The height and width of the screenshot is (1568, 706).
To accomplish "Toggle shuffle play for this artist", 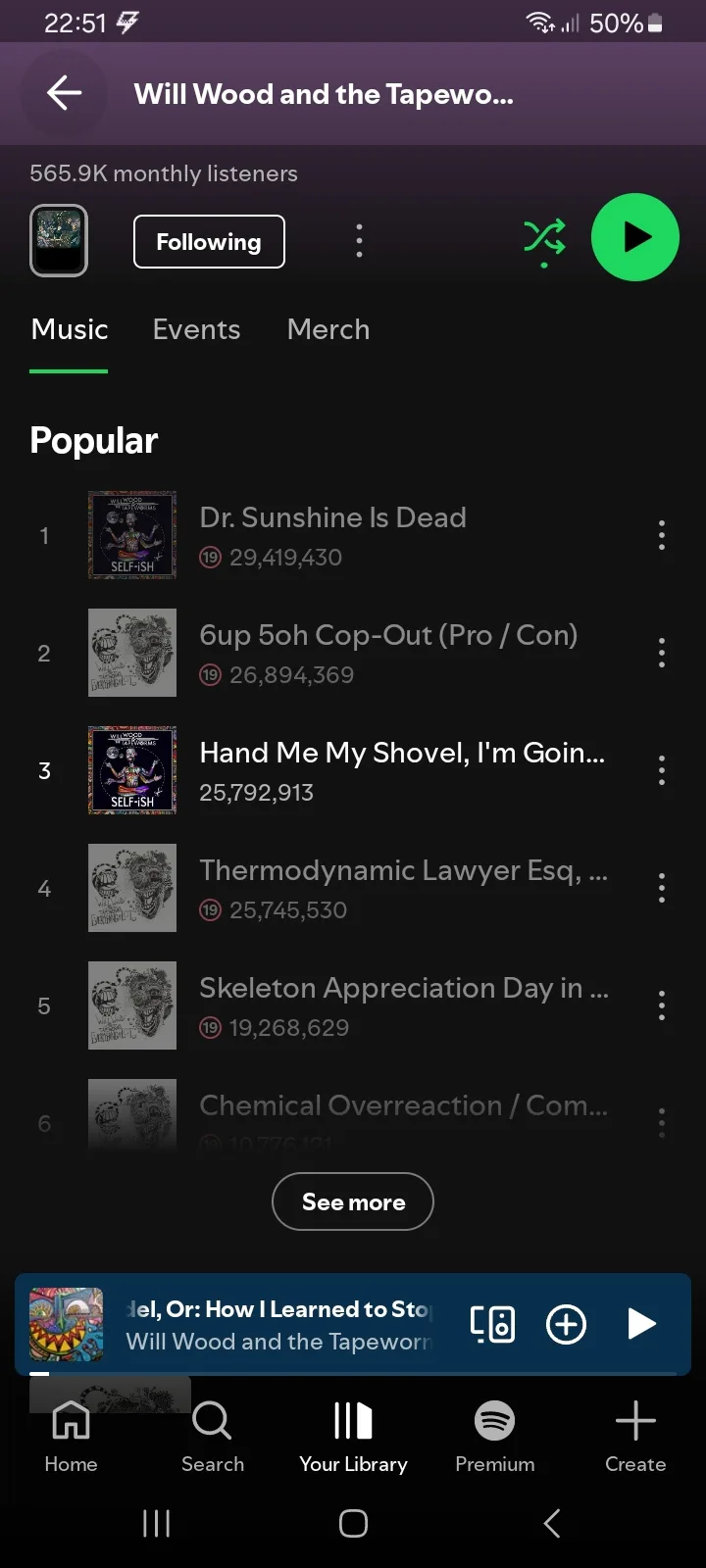I will coord(544,239).
